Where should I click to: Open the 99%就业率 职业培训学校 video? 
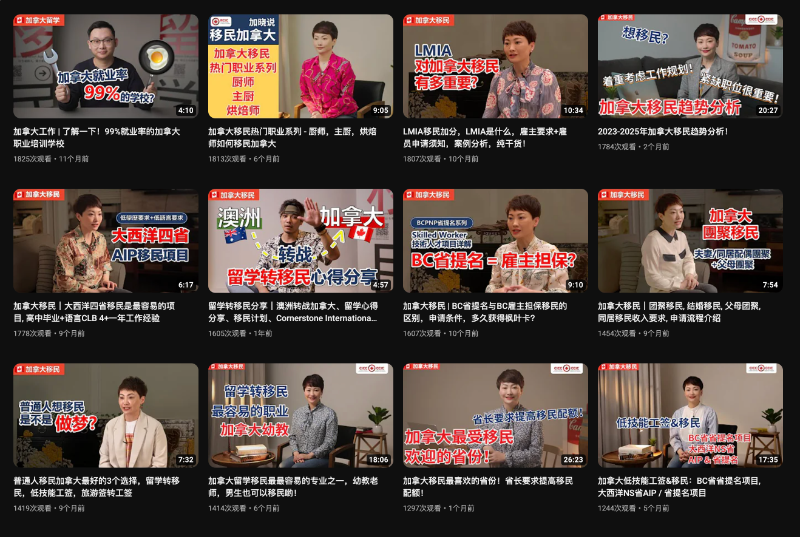105,66
